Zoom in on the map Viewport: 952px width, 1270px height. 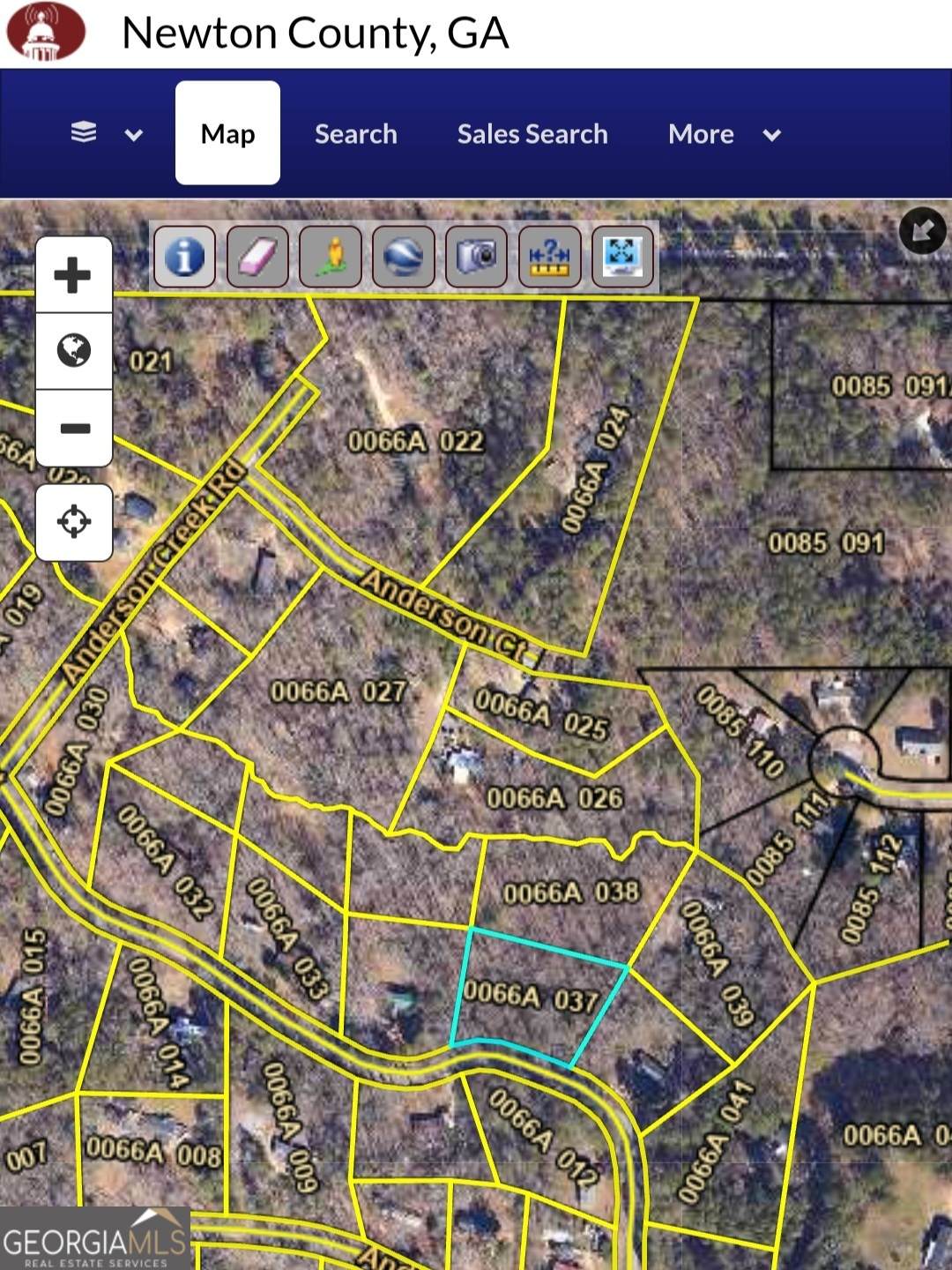click(x=73, y=275)
